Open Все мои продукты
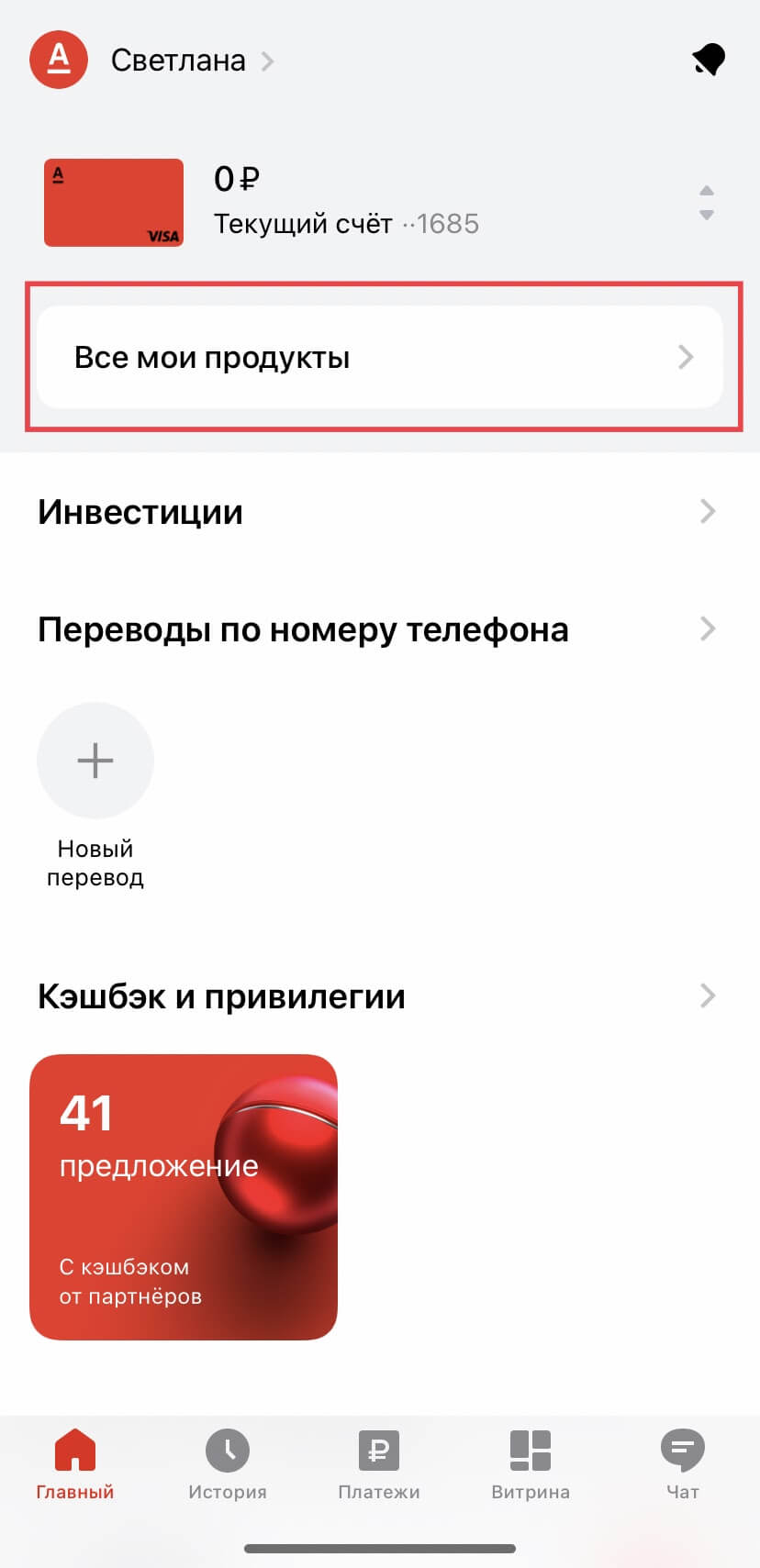The image size is (760, 1568). (x=379, y=357)
